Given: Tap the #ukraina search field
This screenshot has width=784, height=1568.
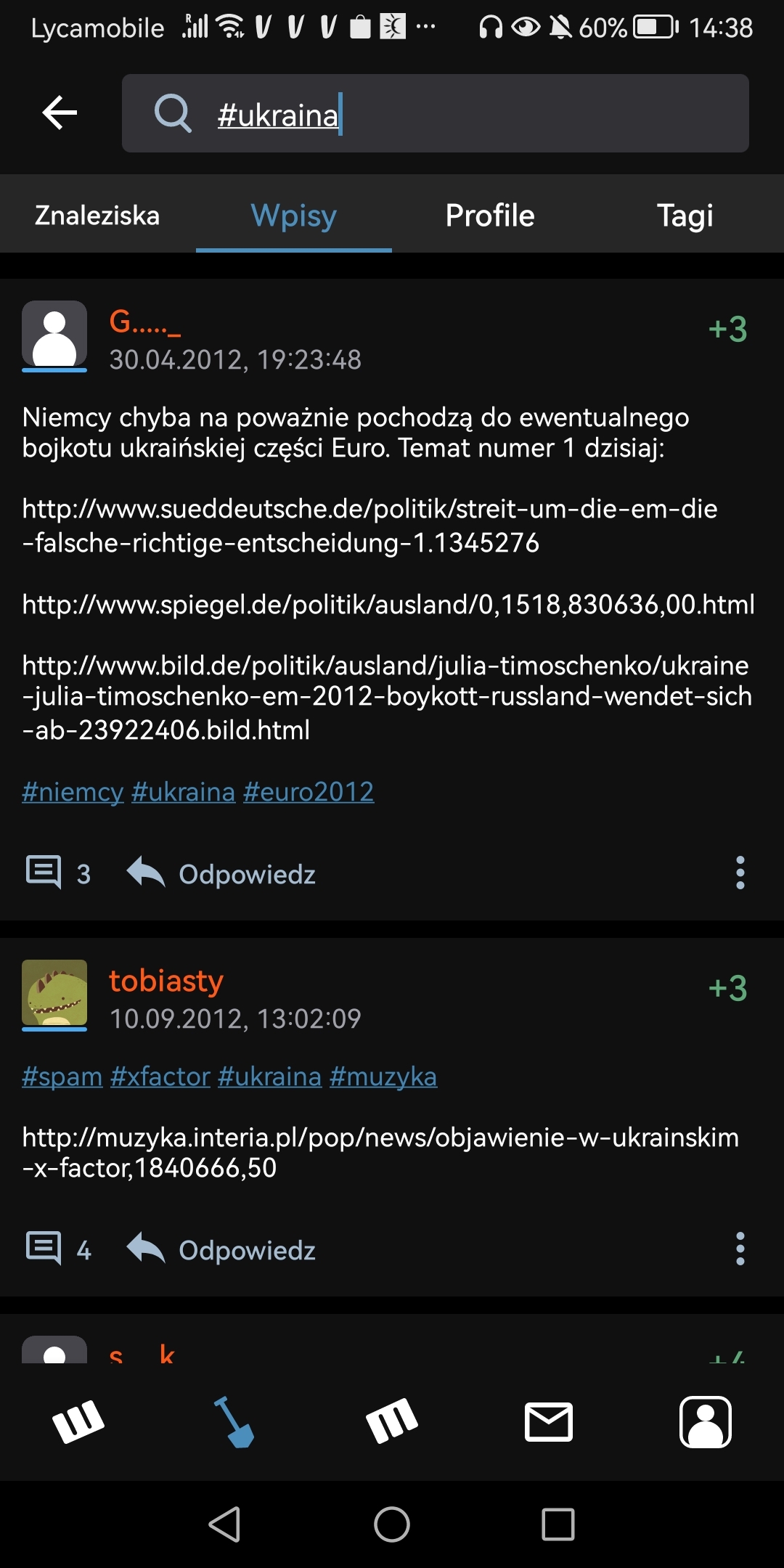Looking at the screenshot, I should pos(436,114).
